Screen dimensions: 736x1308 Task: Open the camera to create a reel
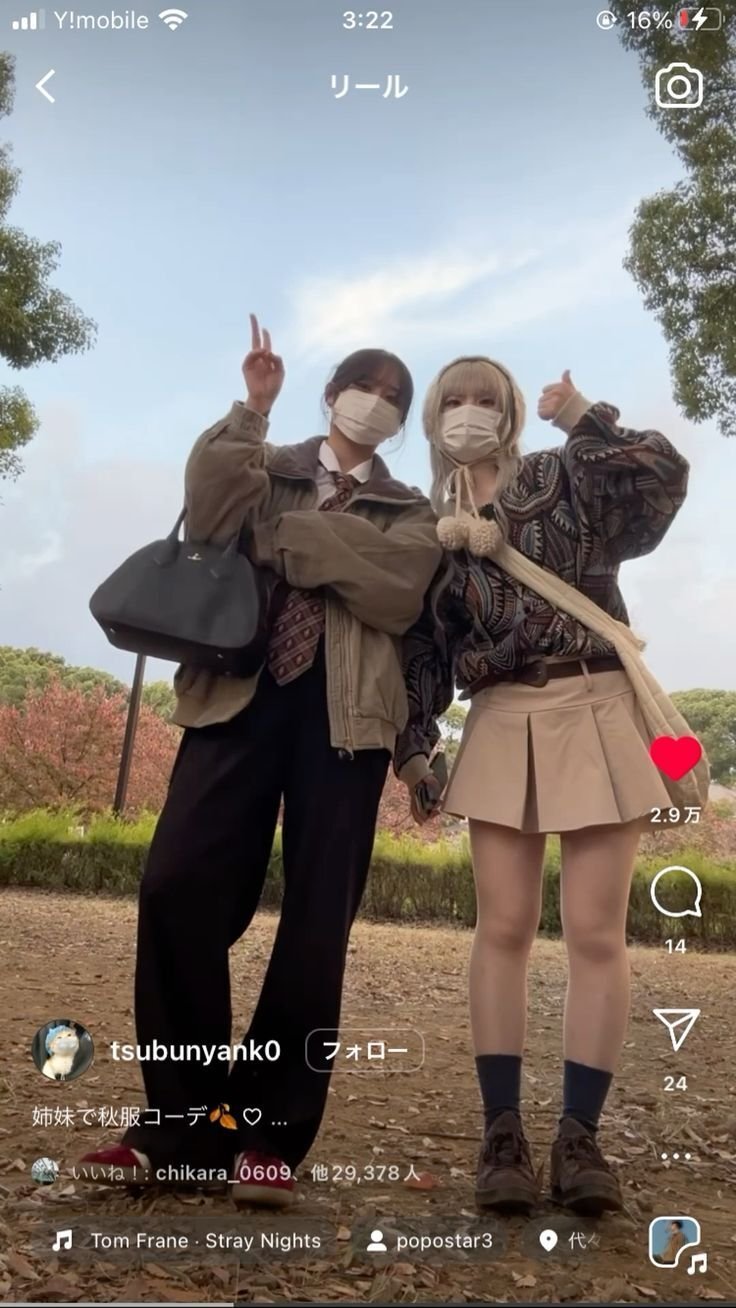click(x=679, y=86)
